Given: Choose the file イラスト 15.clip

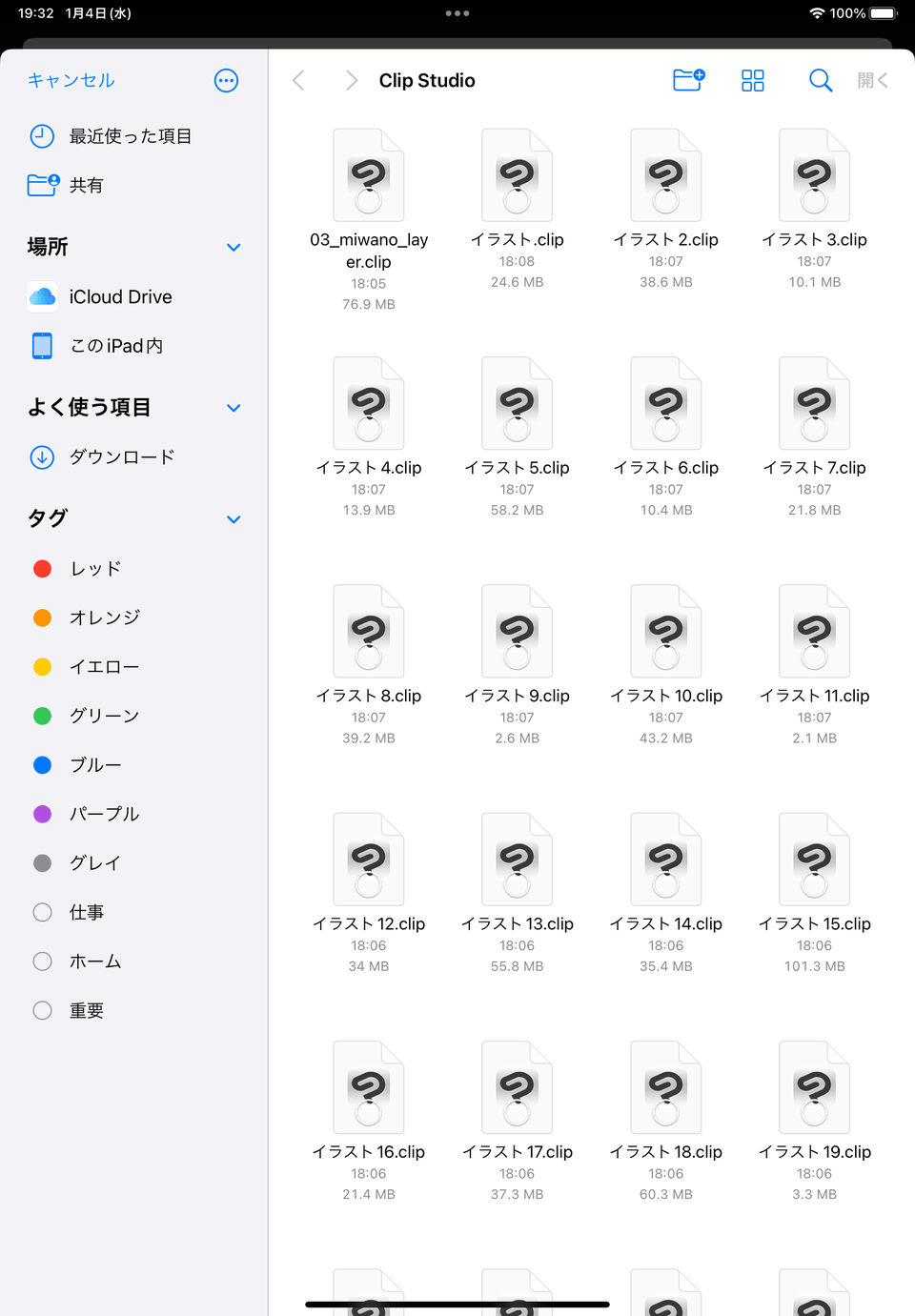Looking at the screenshot, I should (814, 861).
